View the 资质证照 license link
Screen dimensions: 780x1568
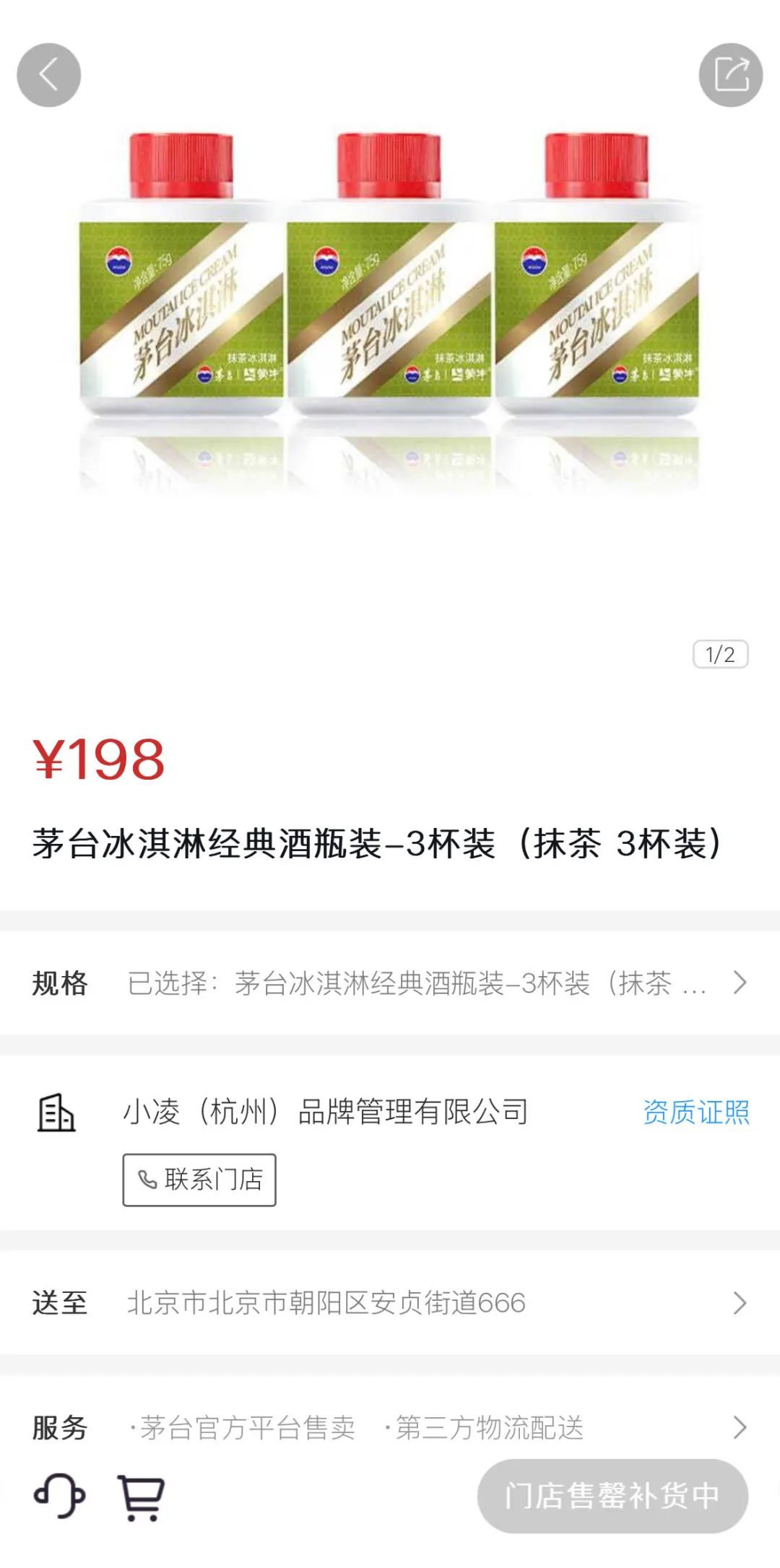click(x=695, y=1112)
